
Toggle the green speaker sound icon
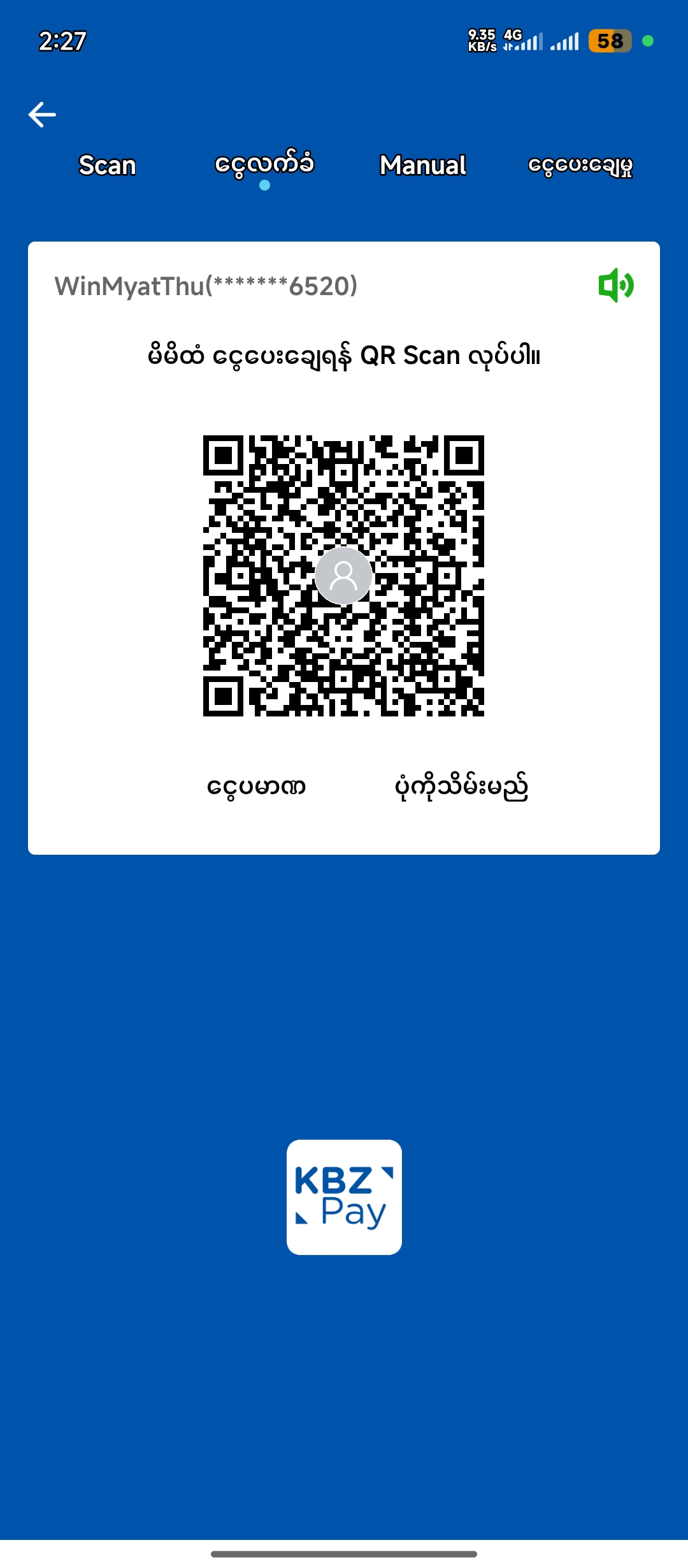[615, 285]
